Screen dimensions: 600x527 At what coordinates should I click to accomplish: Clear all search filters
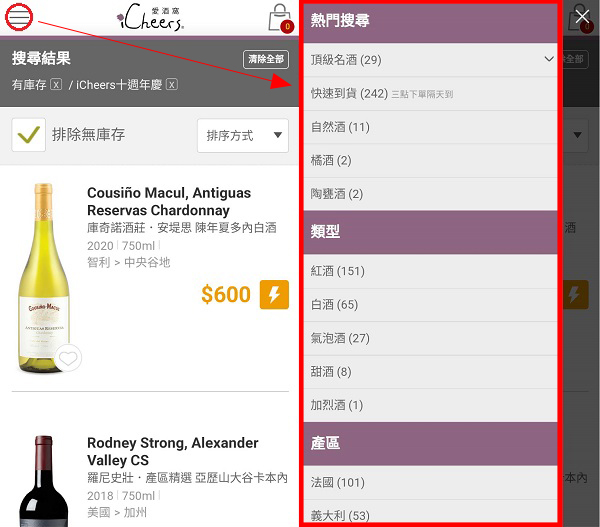coord(266,60)
